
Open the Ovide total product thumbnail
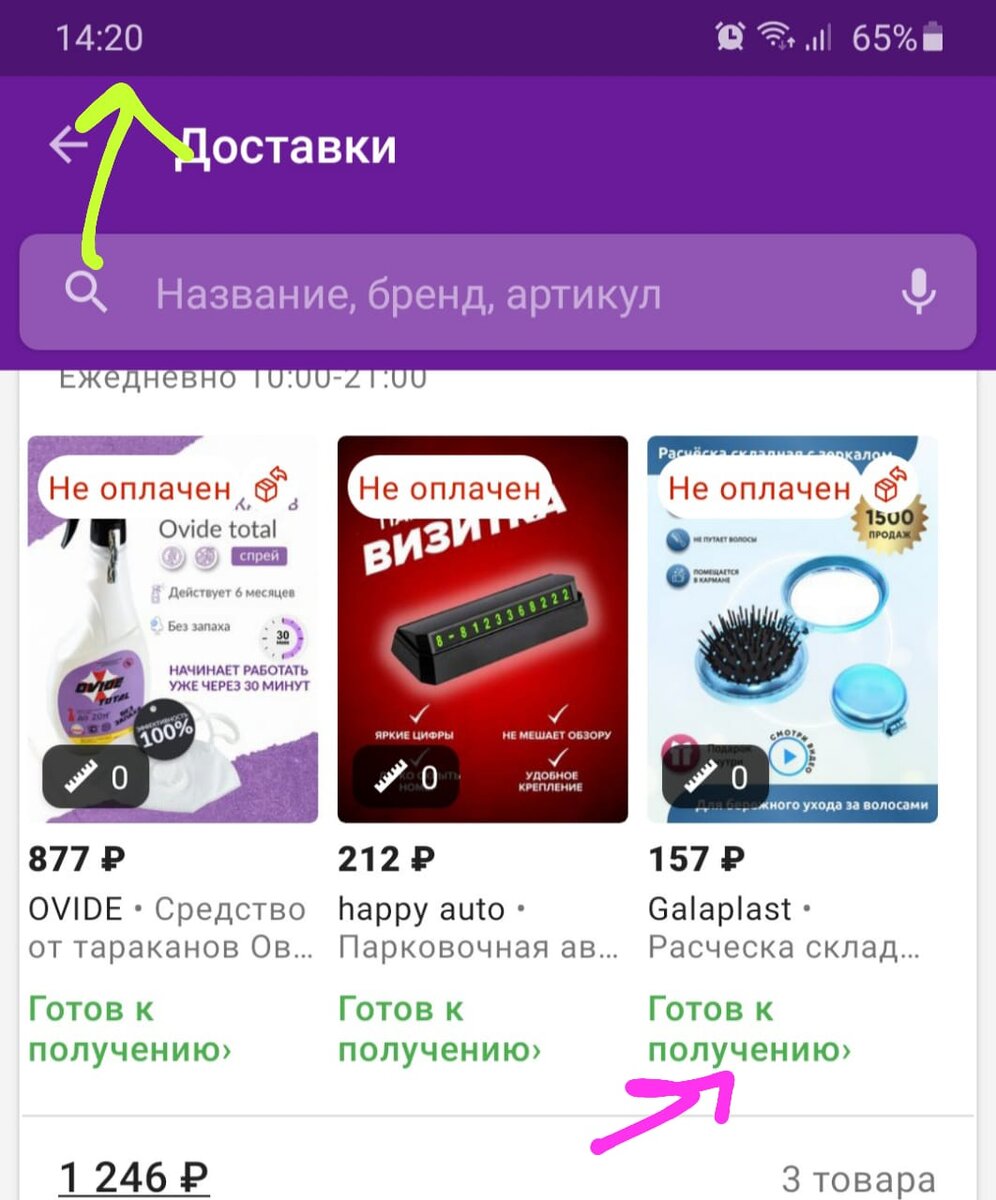[170, 630]
